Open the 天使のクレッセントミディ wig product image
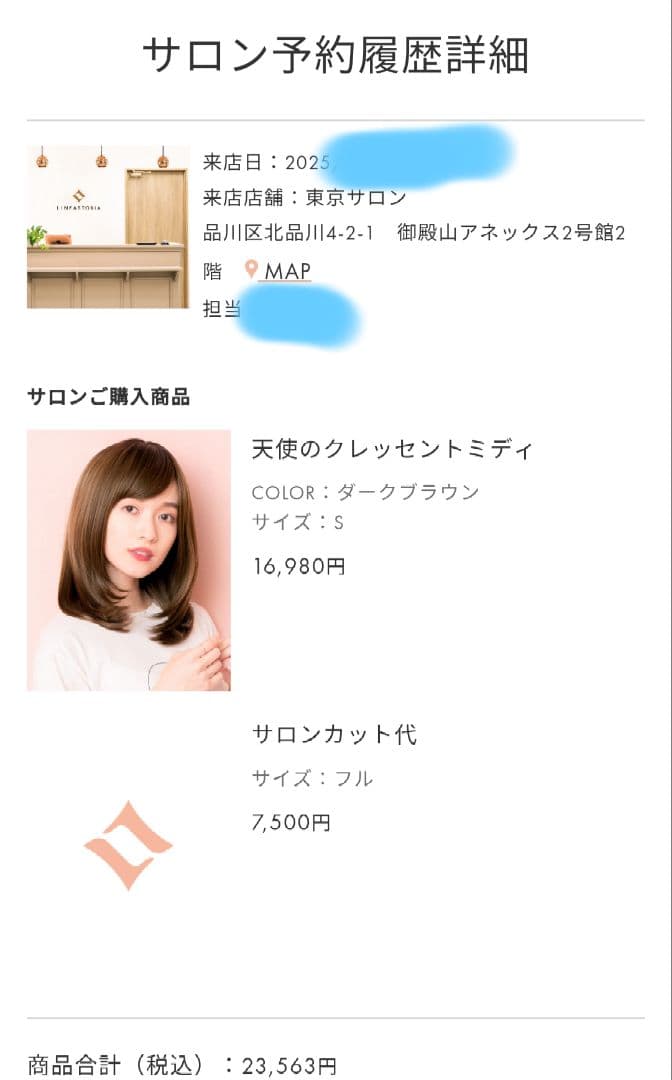 coord(129,560)
